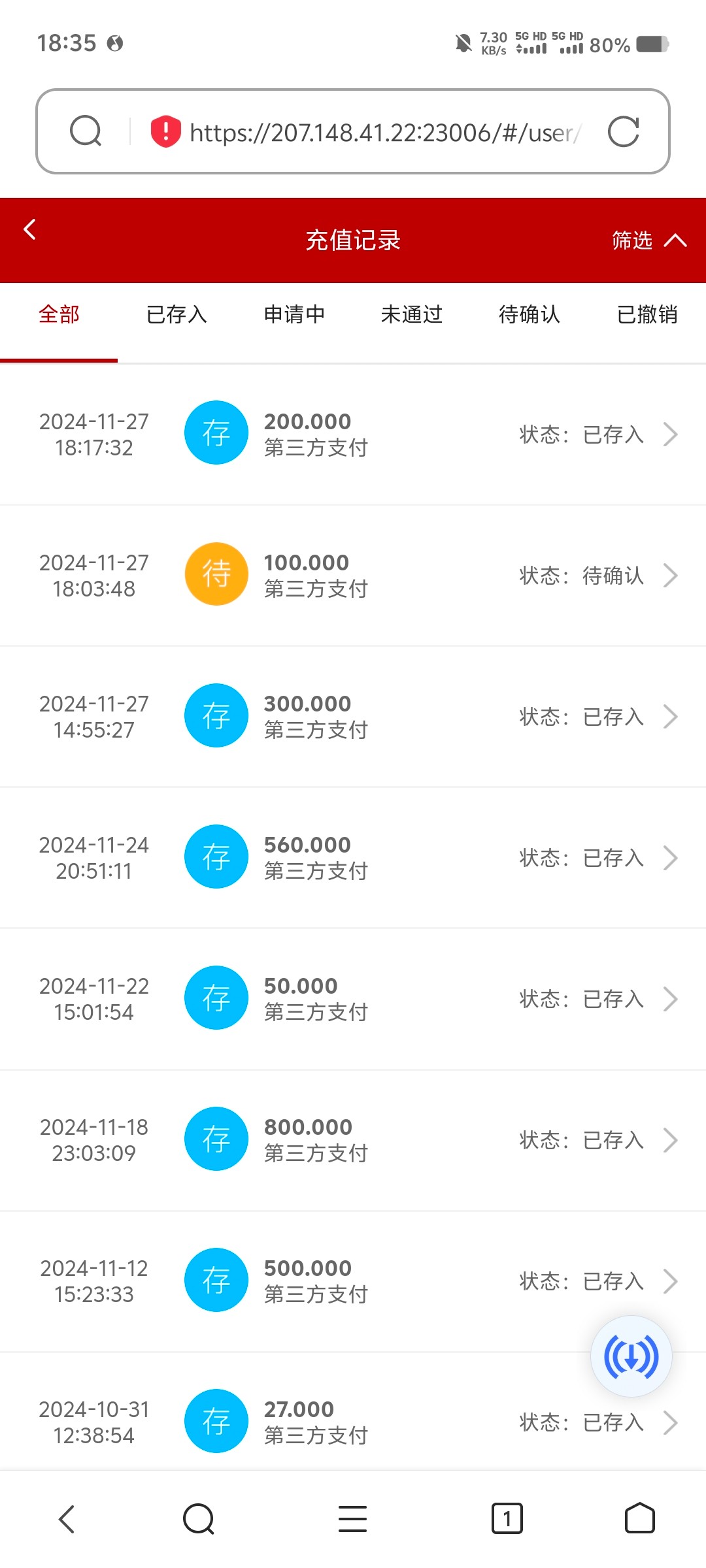This screenshot has width=706, height=1568.
Task: Select the 全部 tab
Action: pyautogui.click(x=59, y=315)
